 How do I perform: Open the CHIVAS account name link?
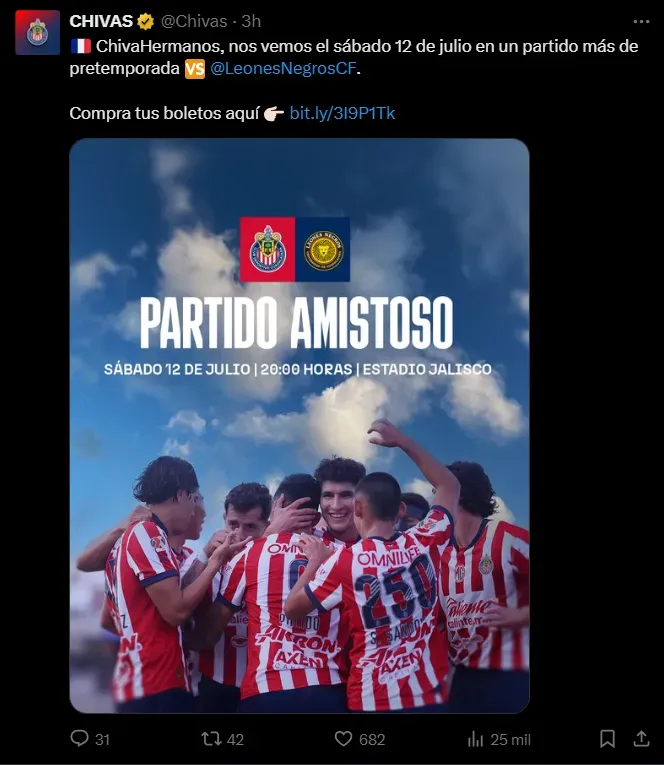pos(101,21)
